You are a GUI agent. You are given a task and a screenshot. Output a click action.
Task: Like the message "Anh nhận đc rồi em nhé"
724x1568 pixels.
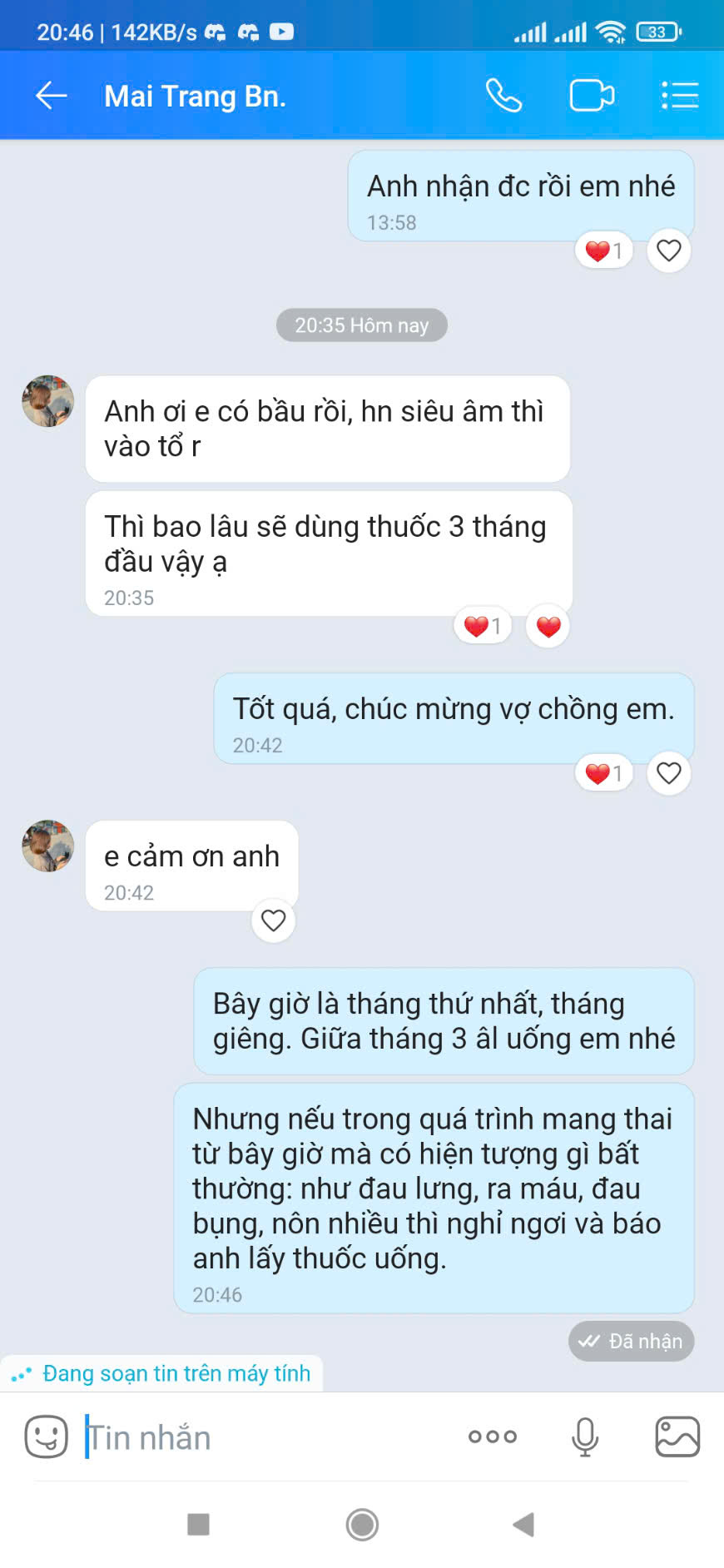(669, 251)
